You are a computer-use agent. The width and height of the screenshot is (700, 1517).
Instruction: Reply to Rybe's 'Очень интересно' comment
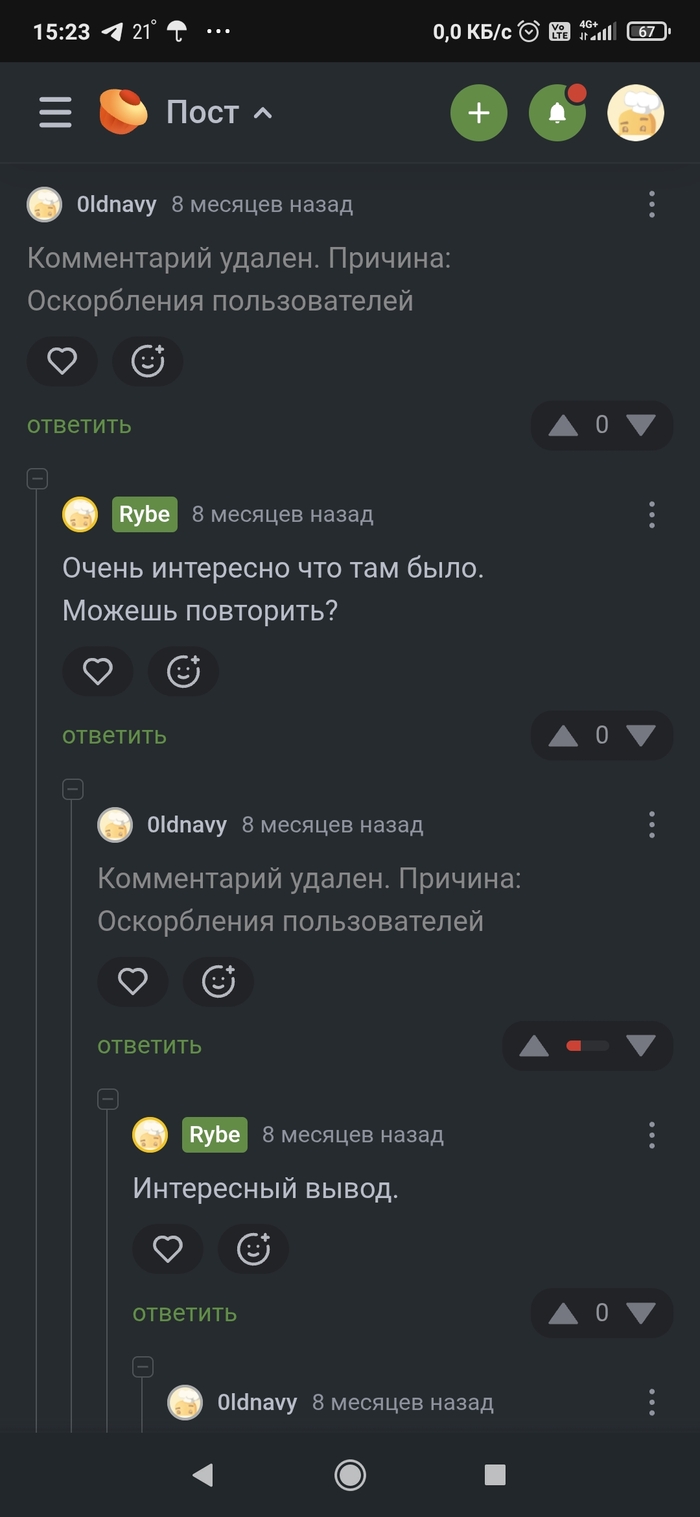pyautogui.click(x=114, y=735)
